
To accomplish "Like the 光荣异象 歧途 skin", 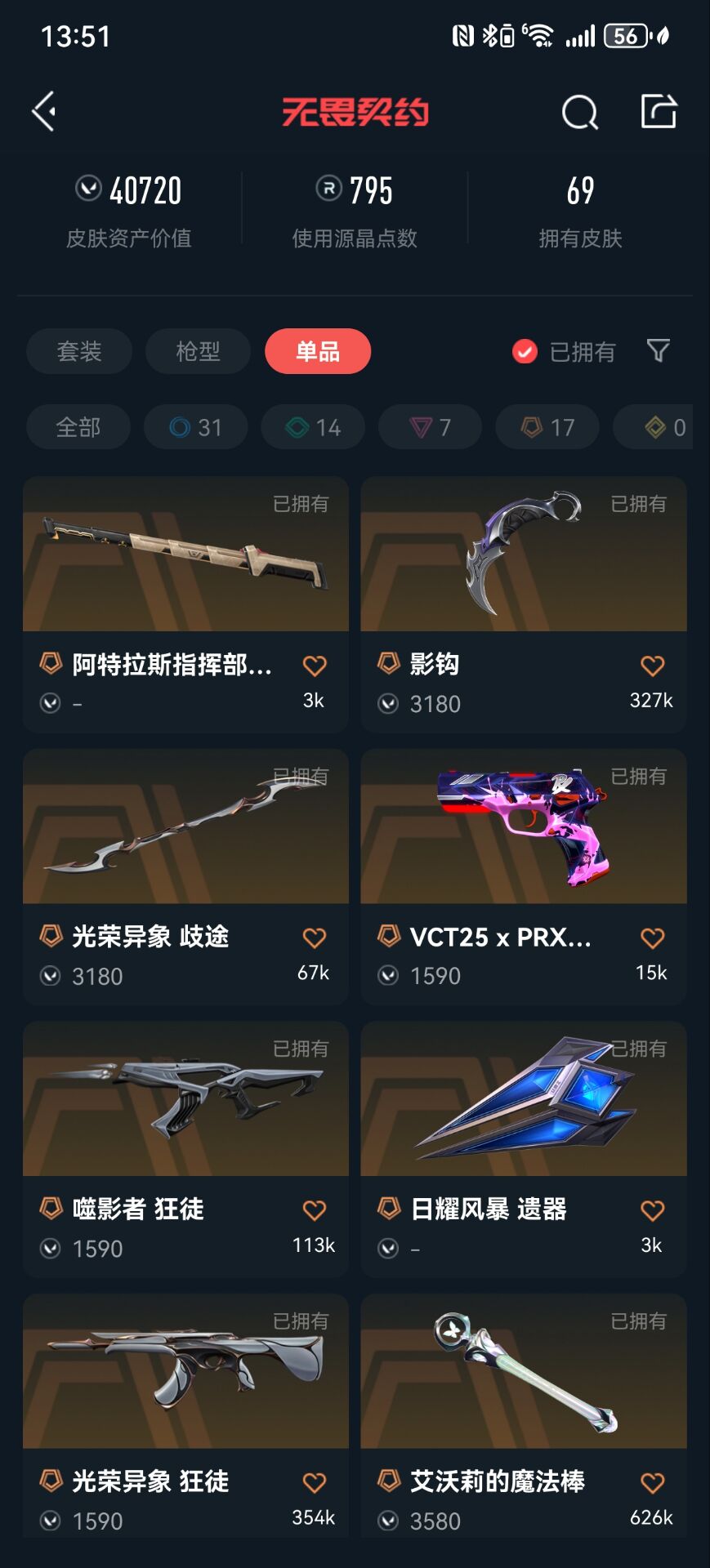I will 315,938.
